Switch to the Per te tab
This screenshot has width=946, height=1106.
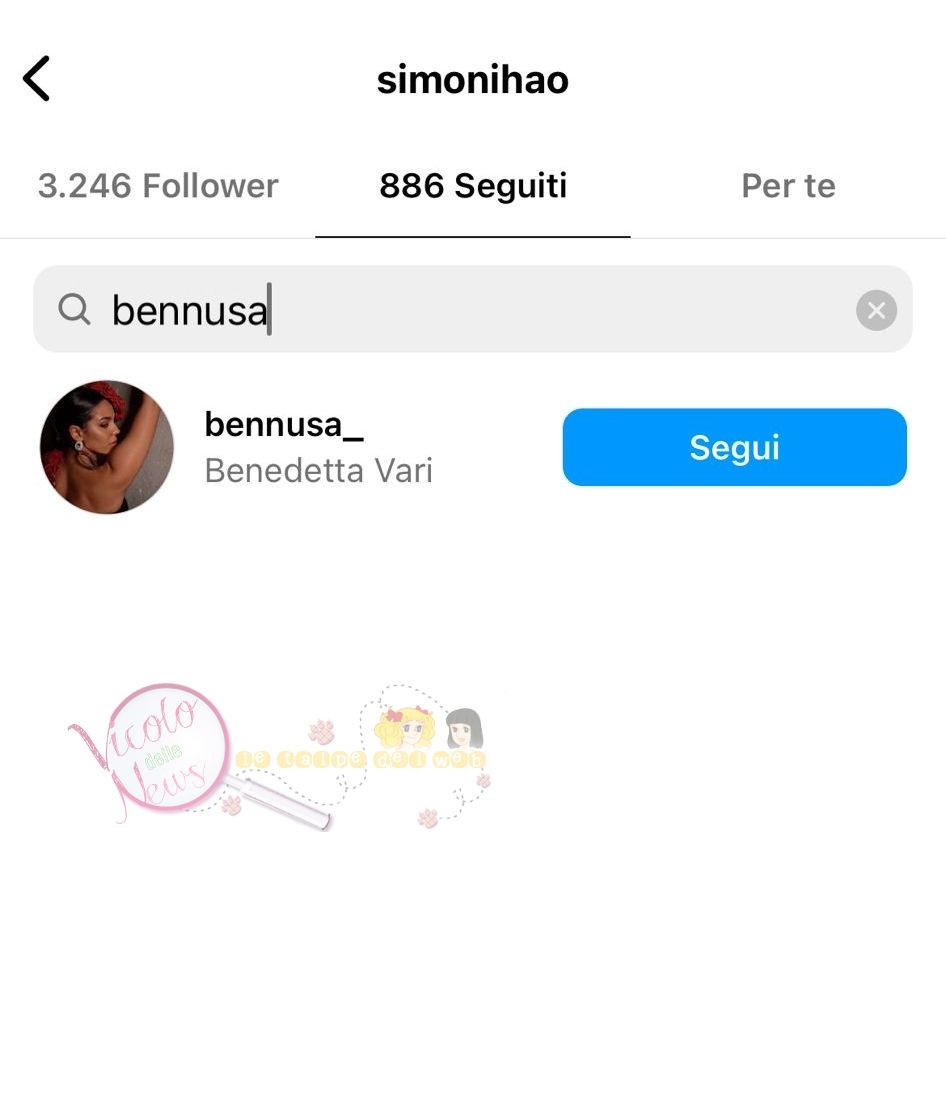coord(788,186)
